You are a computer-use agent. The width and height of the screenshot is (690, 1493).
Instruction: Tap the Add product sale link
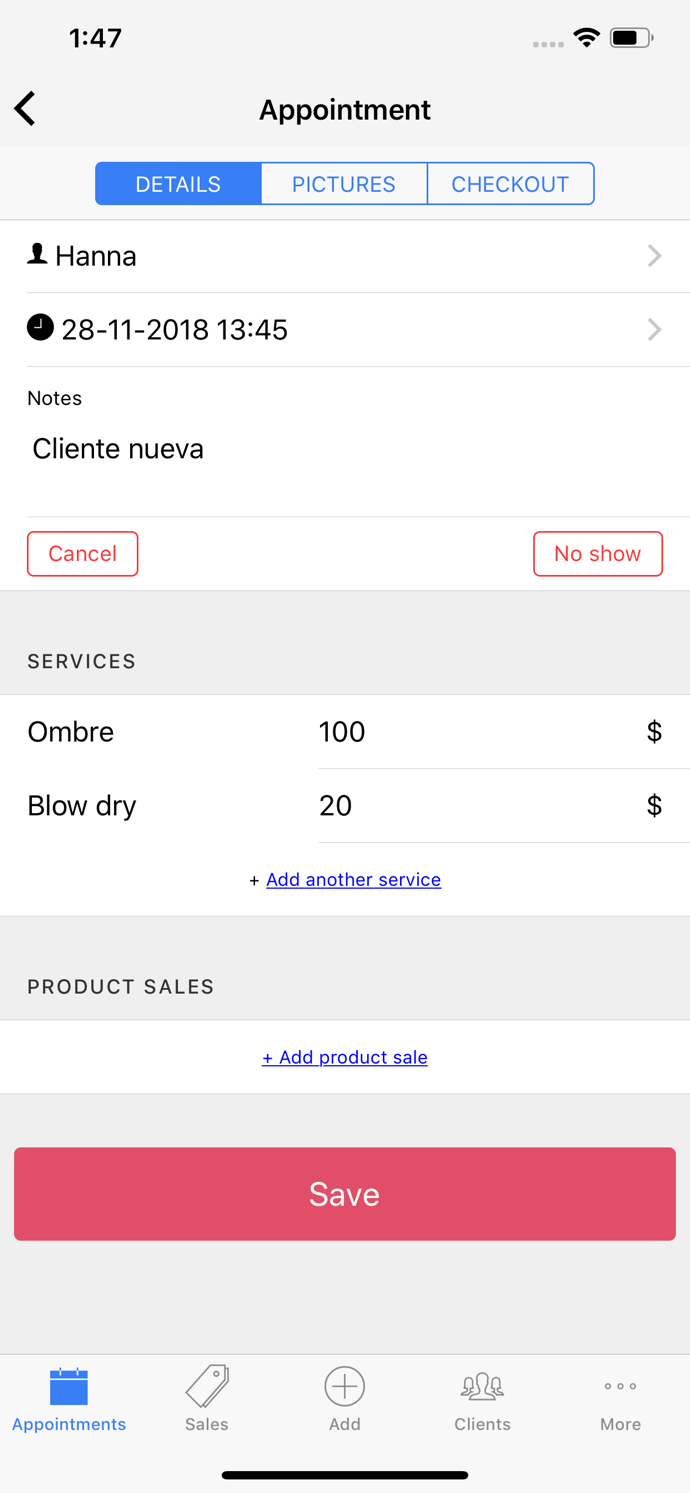tap(345, 1057)
